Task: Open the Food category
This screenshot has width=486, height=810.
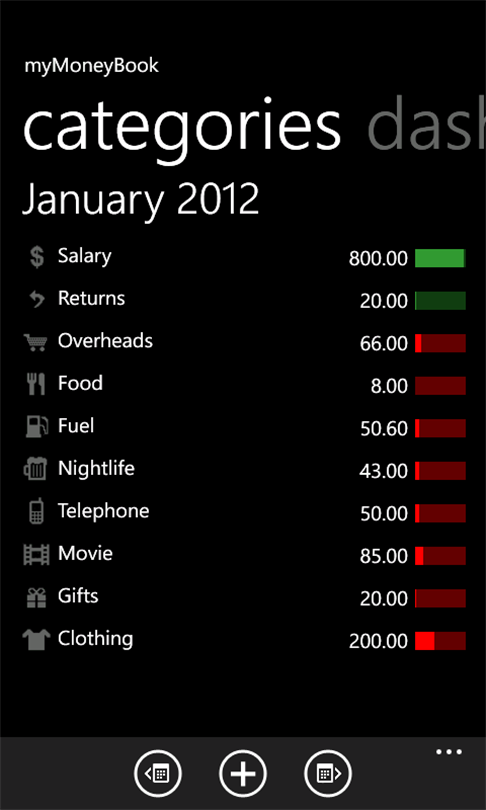Action: 244,385
